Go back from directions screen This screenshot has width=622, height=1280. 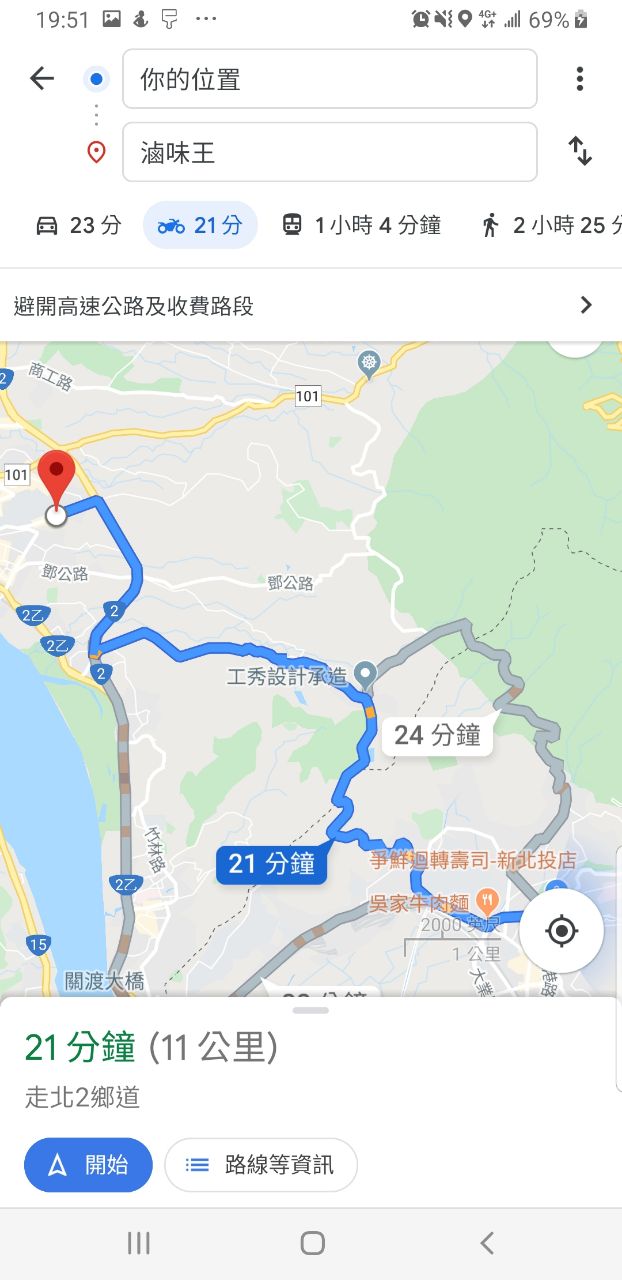point(42,78)
